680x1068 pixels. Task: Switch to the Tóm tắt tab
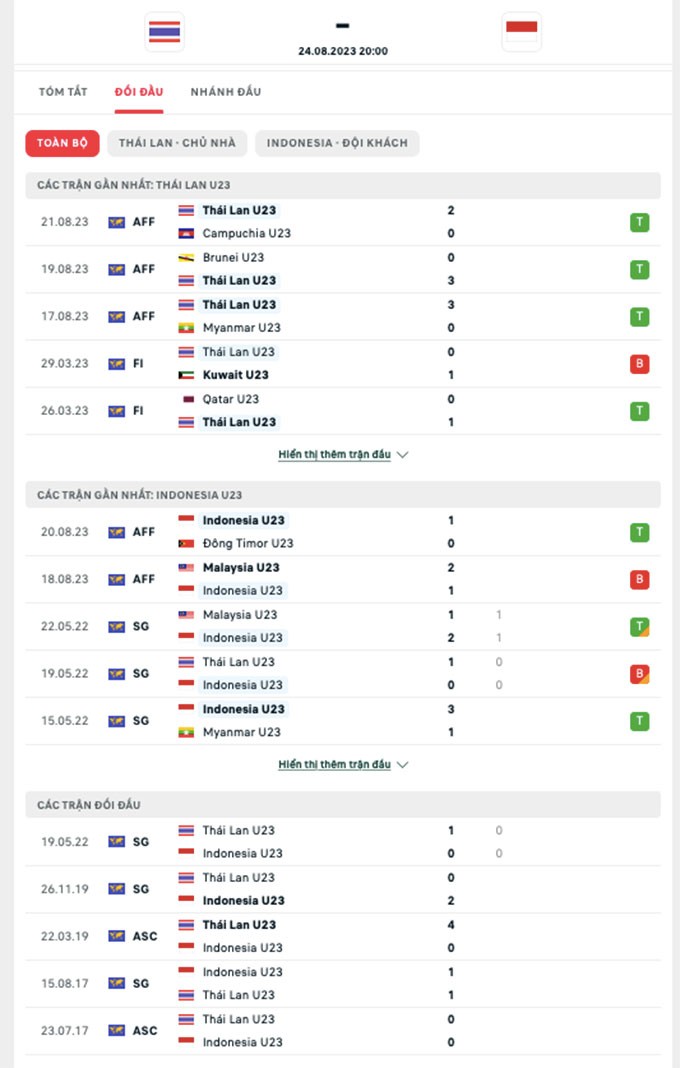coord(63,92)
